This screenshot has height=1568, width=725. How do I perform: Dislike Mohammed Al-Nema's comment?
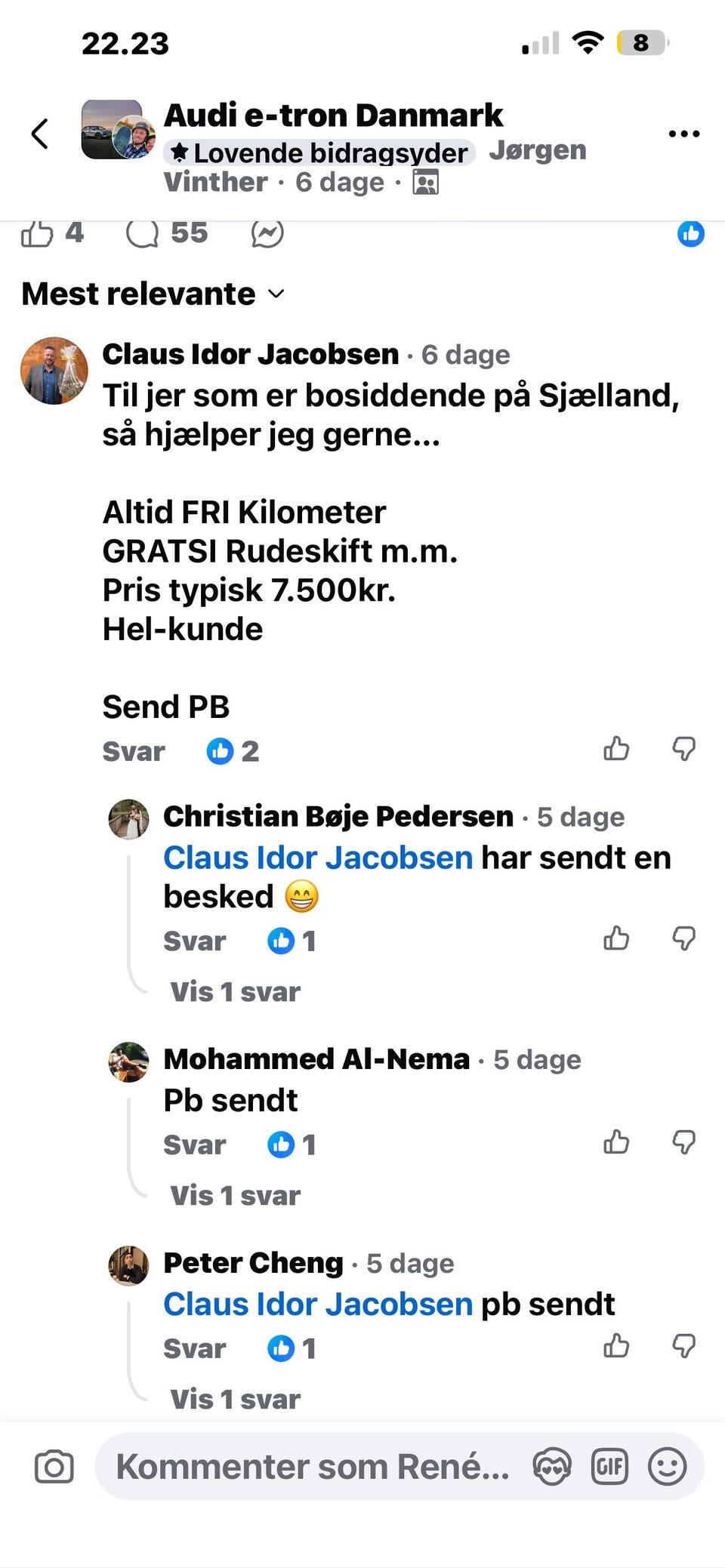click(x=685, y=1143)
